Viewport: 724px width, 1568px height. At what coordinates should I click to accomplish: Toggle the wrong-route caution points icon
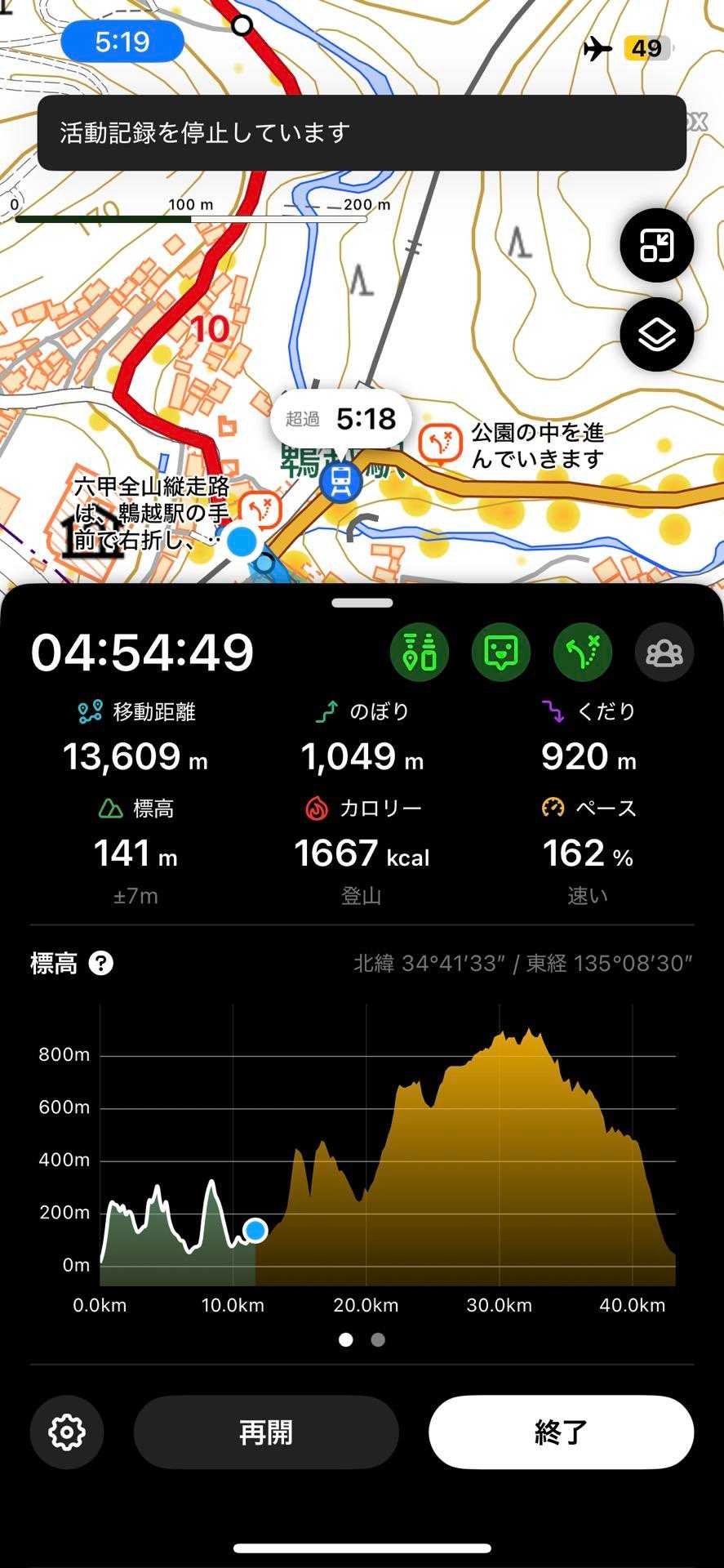[x=583, y=652]
